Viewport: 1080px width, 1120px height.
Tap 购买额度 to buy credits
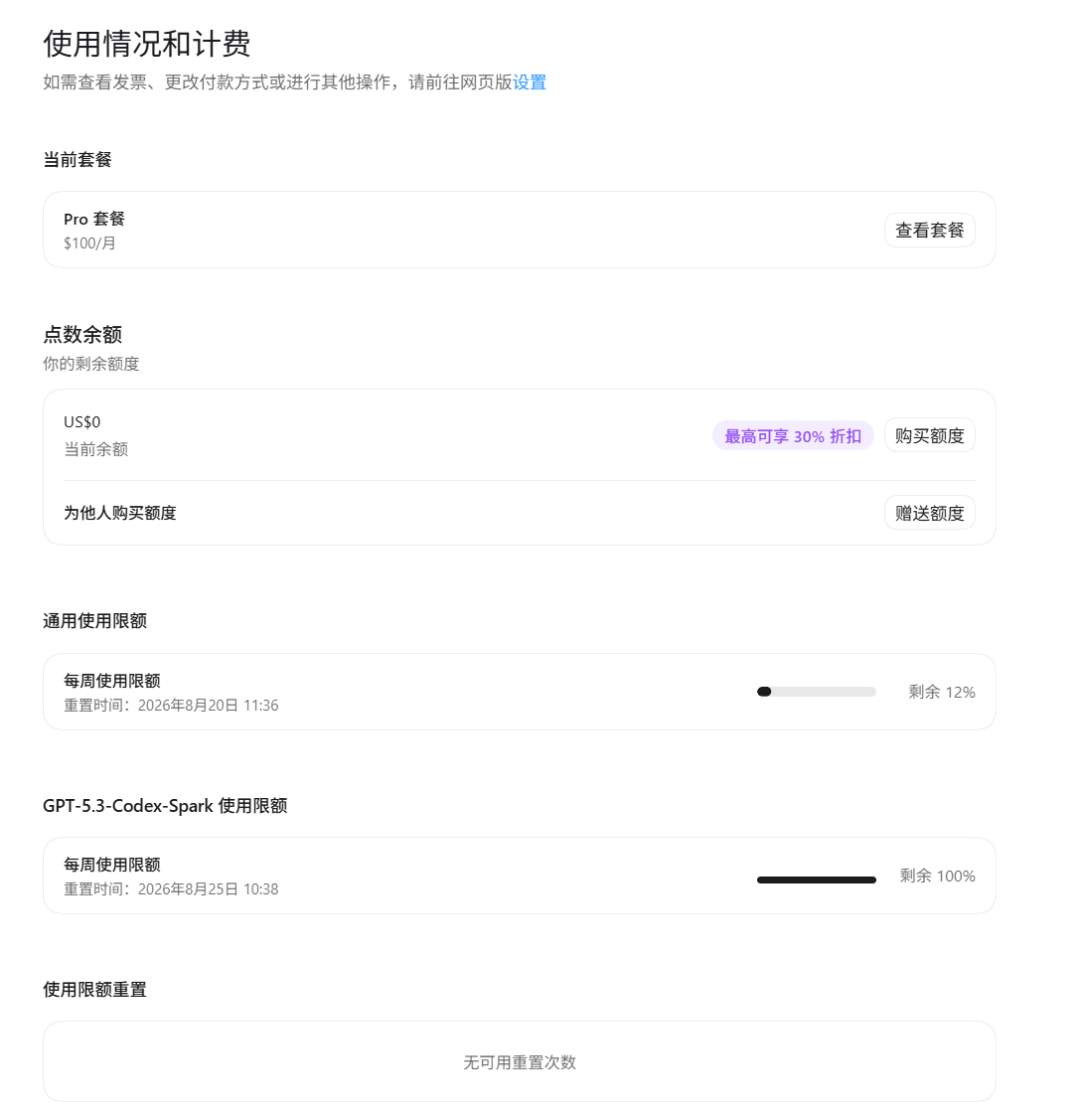[929, 435]
